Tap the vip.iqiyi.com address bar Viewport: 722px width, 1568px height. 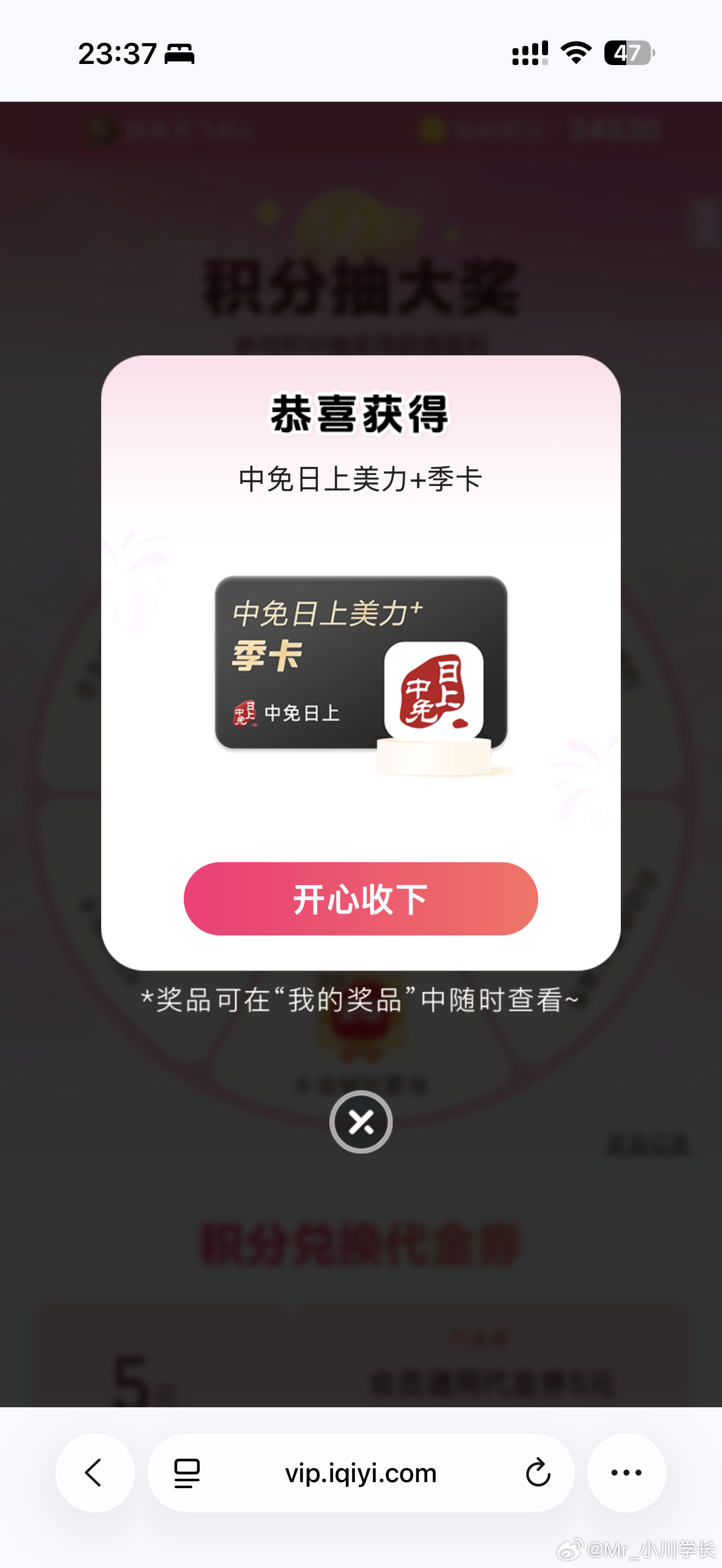click(x=360, y=1473)
